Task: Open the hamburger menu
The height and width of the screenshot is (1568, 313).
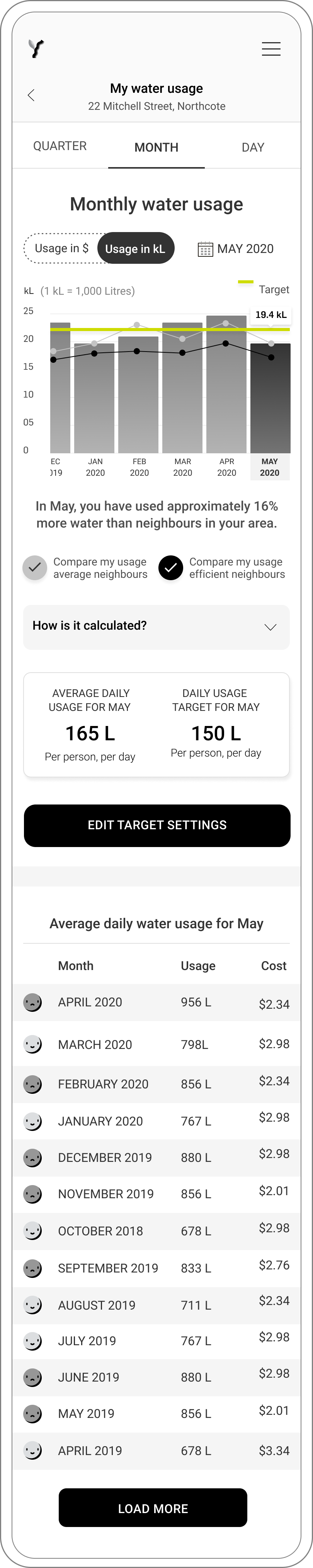Action: [271, 49]
